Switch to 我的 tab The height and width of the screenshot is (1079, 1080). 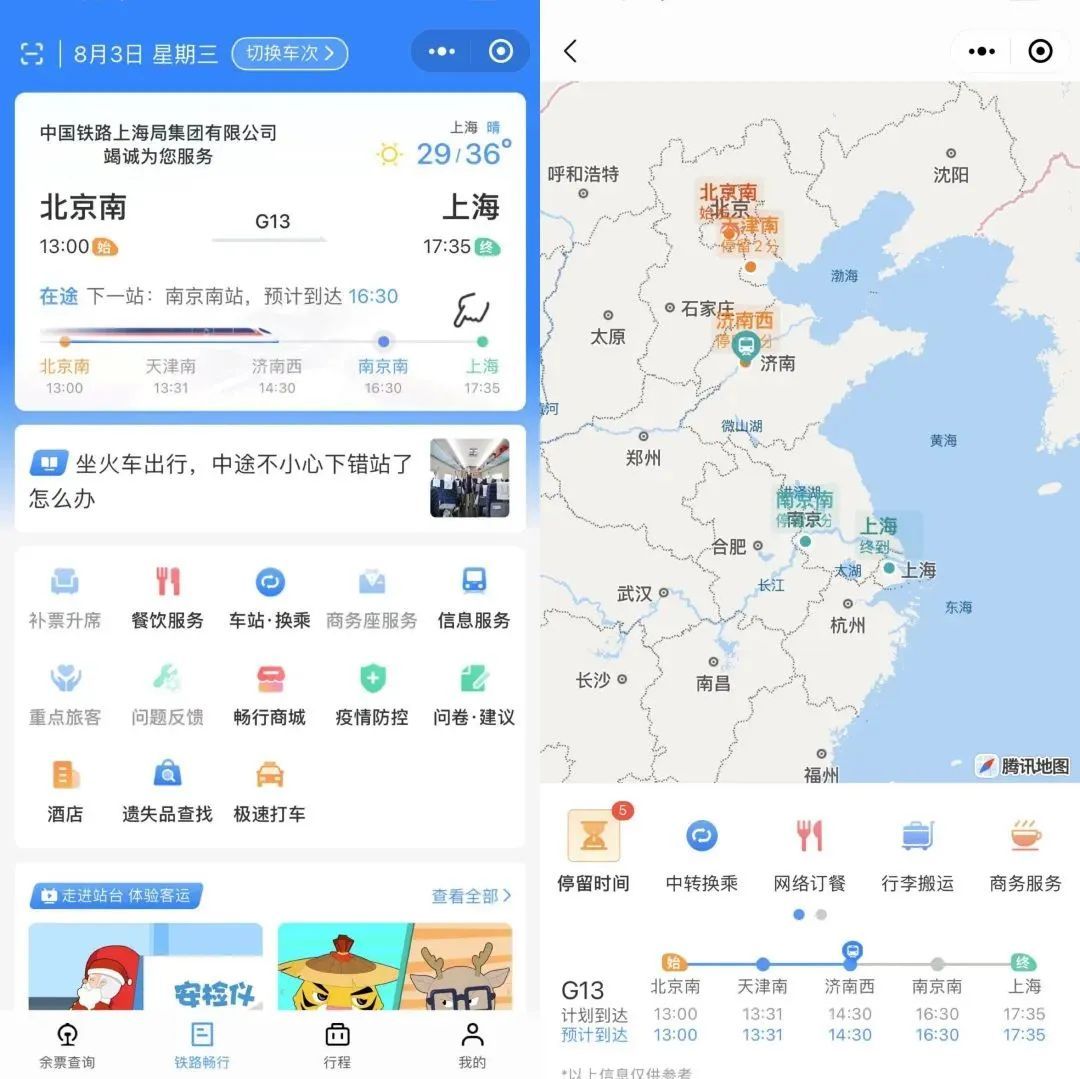(472, 1045)
